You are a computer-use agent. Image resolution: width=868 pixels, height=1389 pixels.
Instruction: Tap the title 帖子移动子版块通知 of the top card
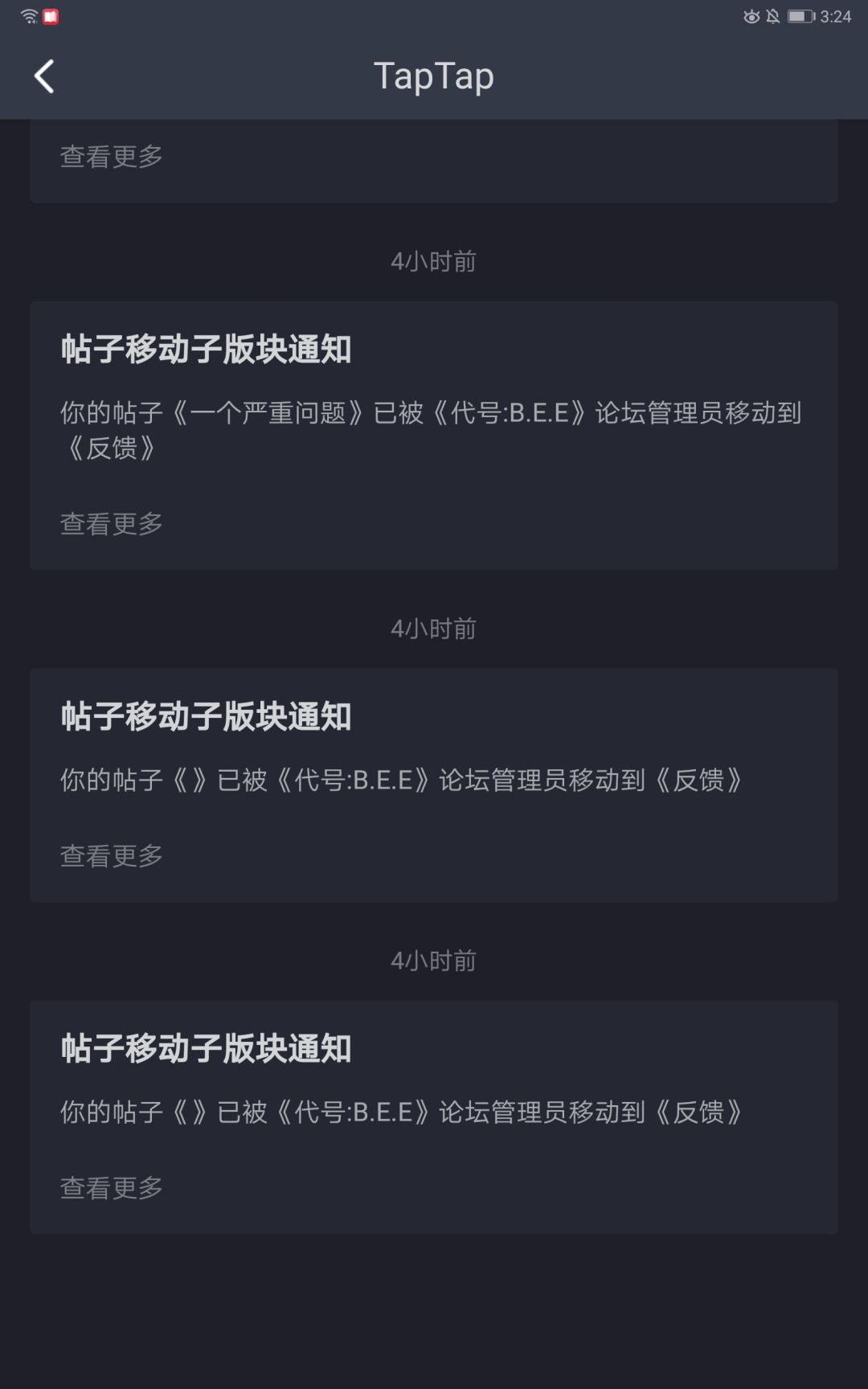pos(207,349)
